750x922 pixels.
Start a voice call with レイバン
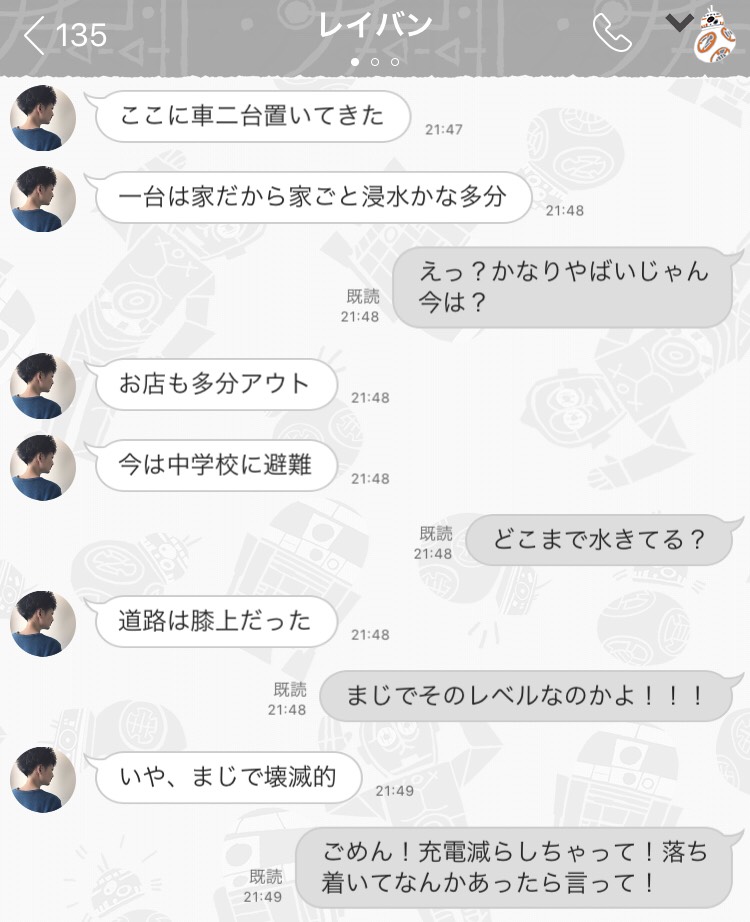coord(611,34)
